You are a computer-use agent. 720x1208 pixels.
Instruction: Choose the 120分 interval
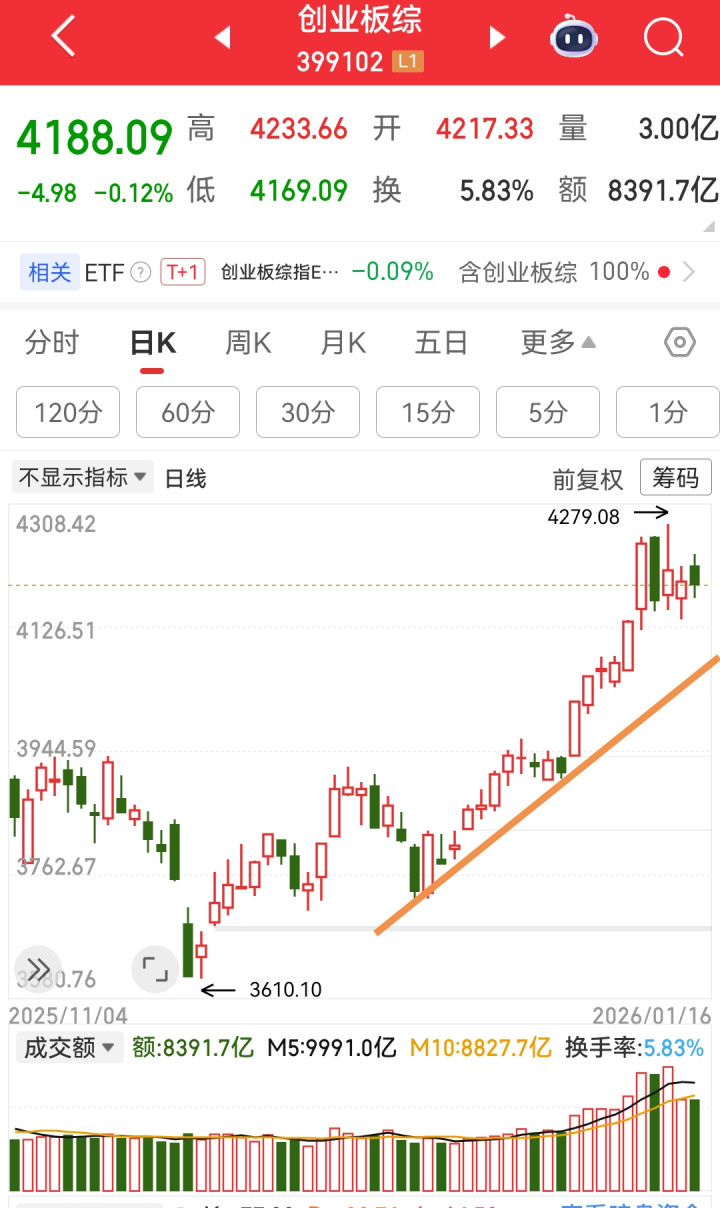tap(68, 412)
